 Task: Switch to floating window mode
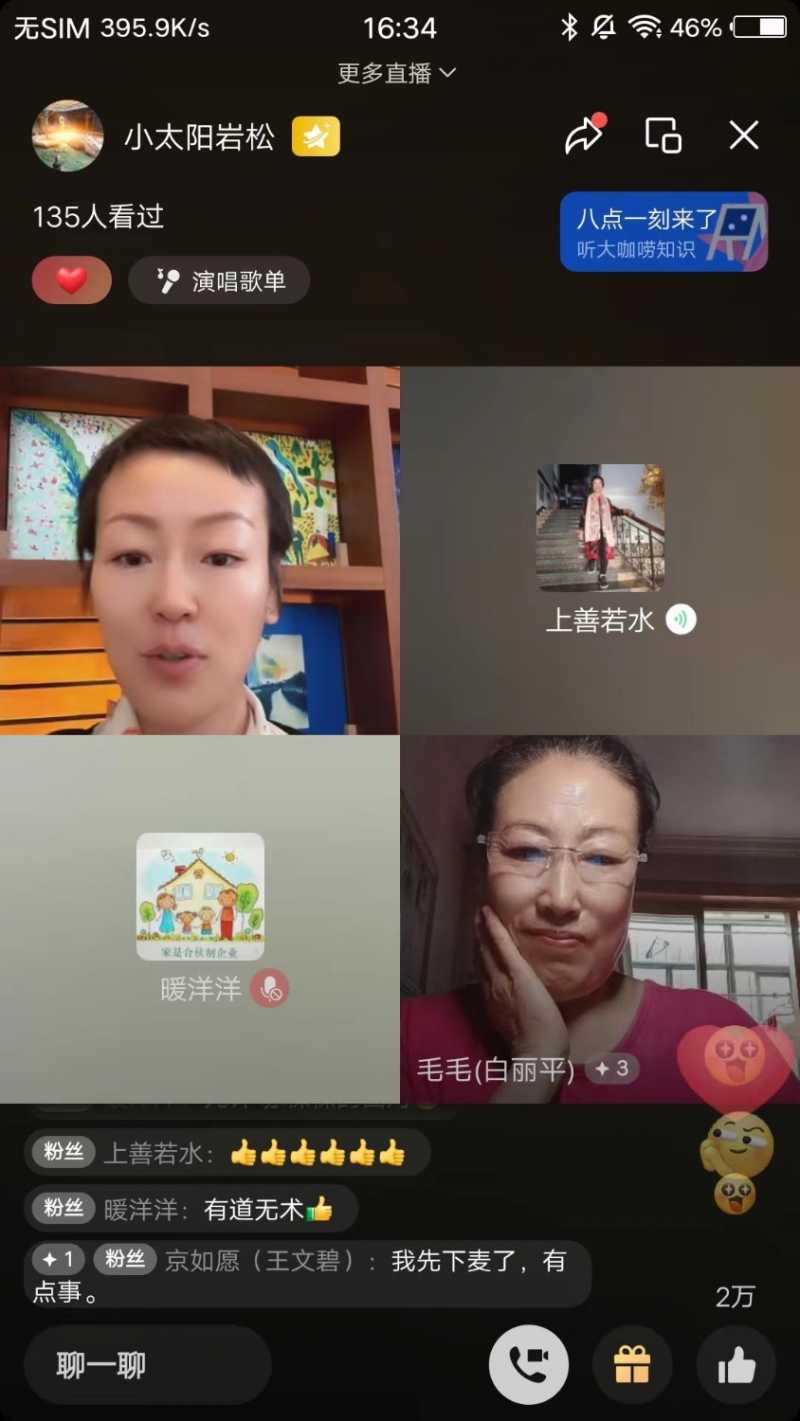(x=663, y=135)
